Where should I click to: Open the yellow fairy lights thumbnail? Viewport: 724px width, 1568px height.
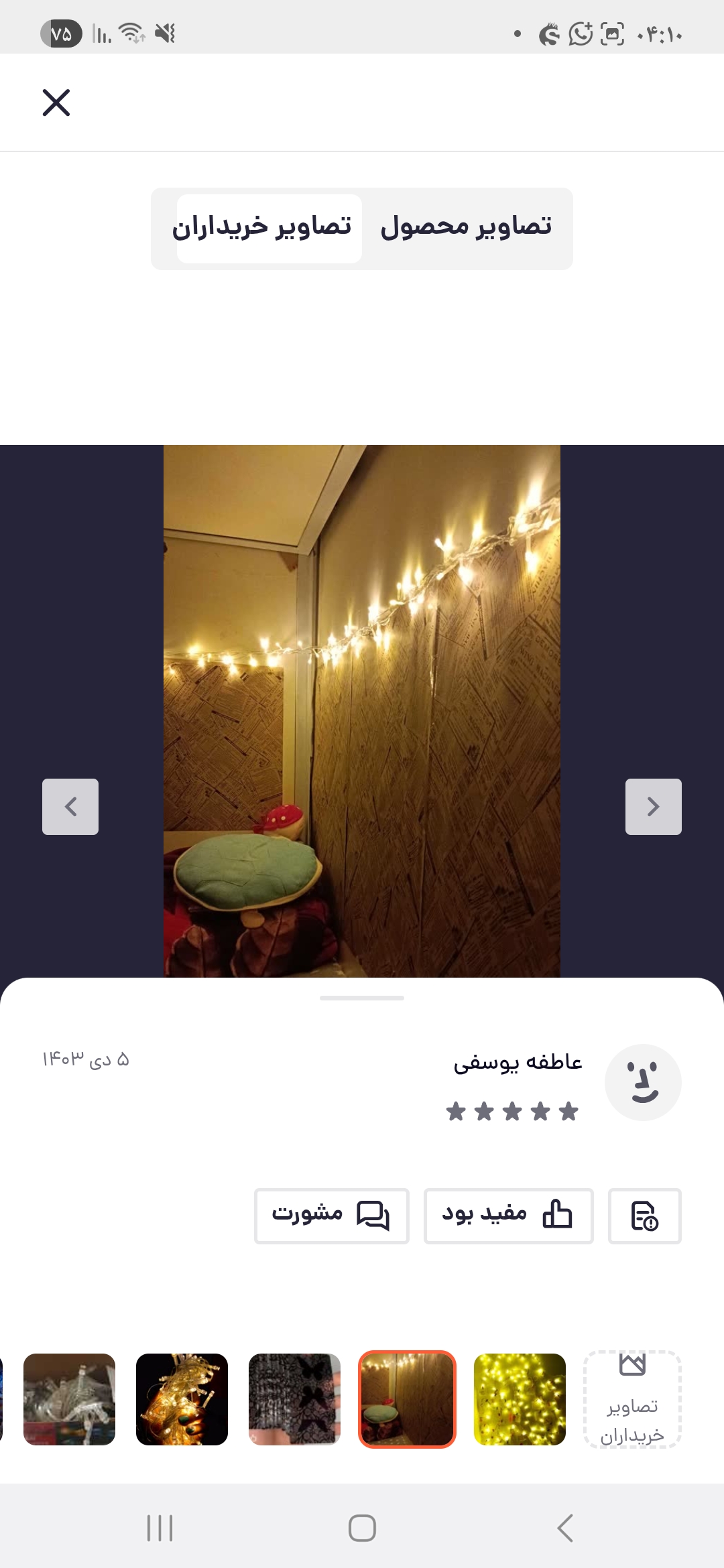point(520,1399)
